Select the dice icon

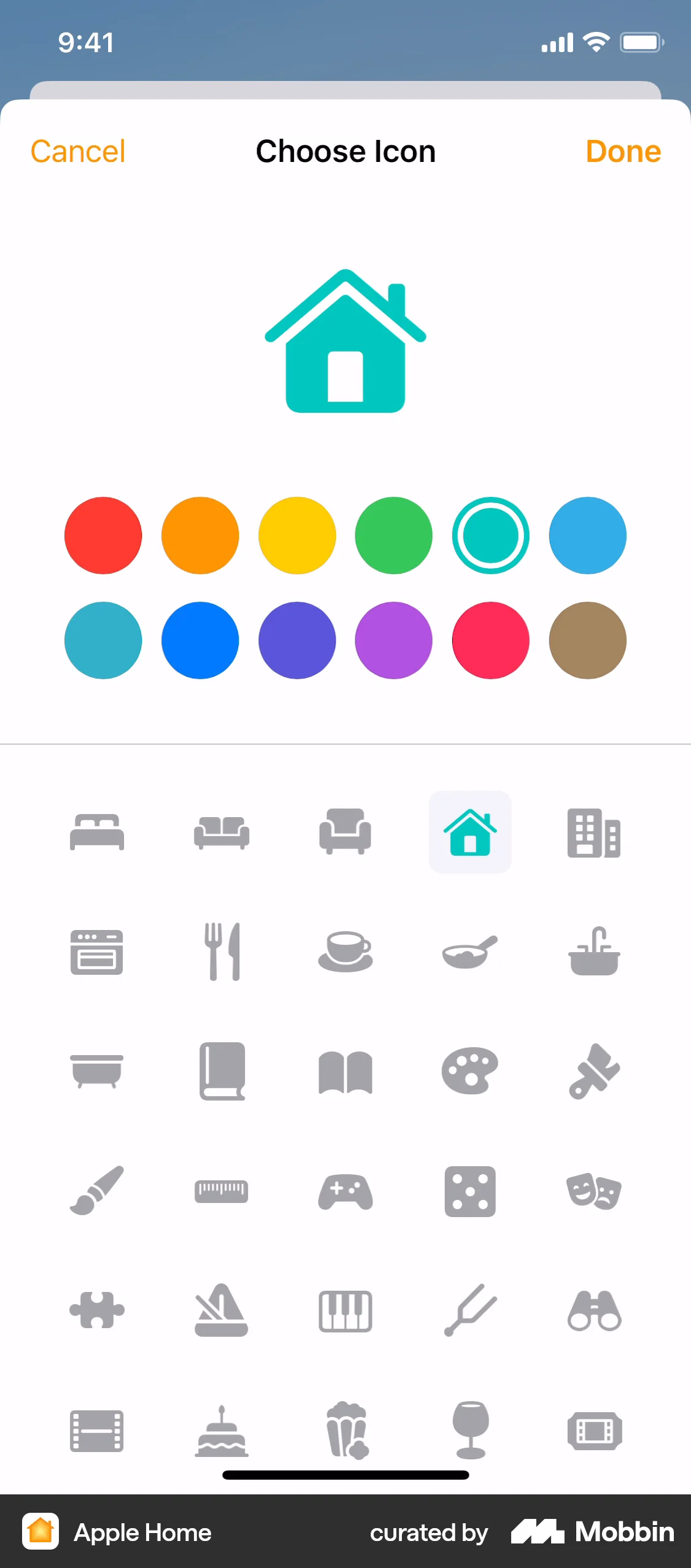[470, 1191]
